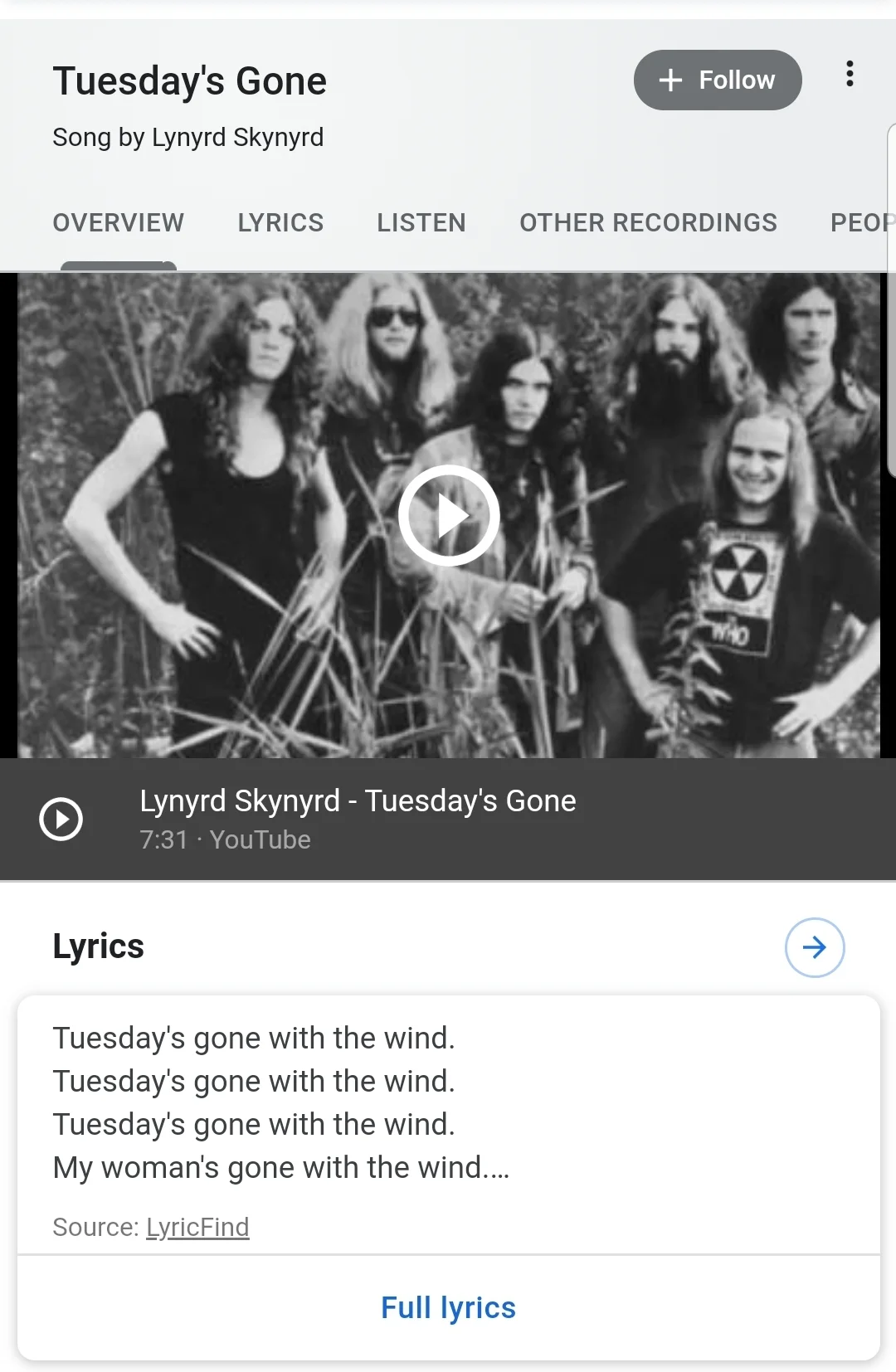Image resolution: width=896 pixels, height=1372 pixels.
Task: Switch to the Listen tab
Action: click(x=421, y=222)
